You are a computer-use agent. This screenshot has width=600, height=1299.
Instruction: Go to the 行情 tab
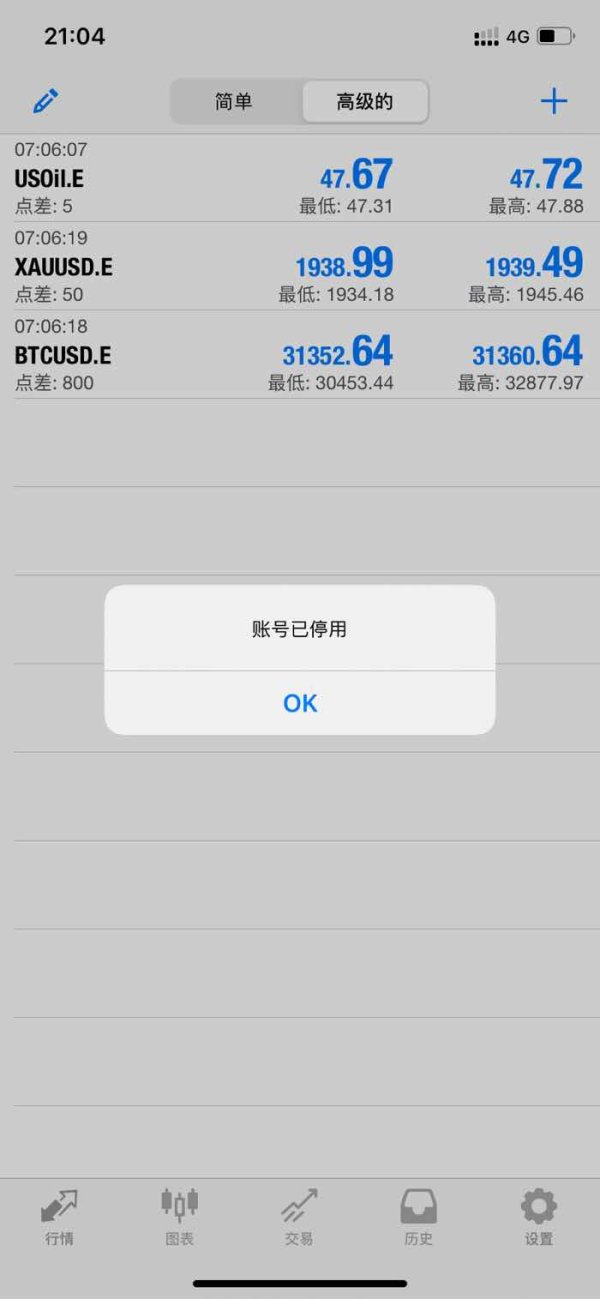[x=59, y=1217]
